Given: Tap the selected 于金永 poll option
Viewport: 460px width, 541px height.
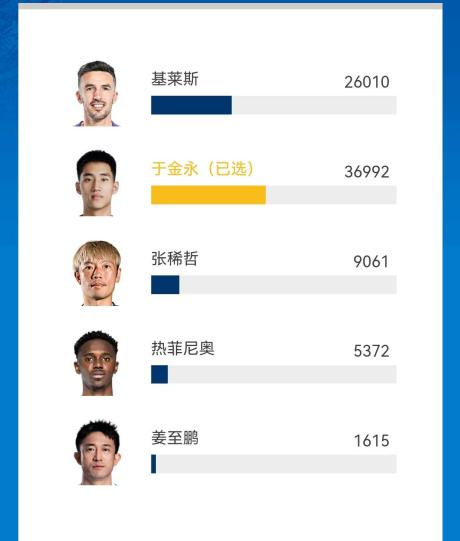Looking at the screenshot, I should coord(235,183).
